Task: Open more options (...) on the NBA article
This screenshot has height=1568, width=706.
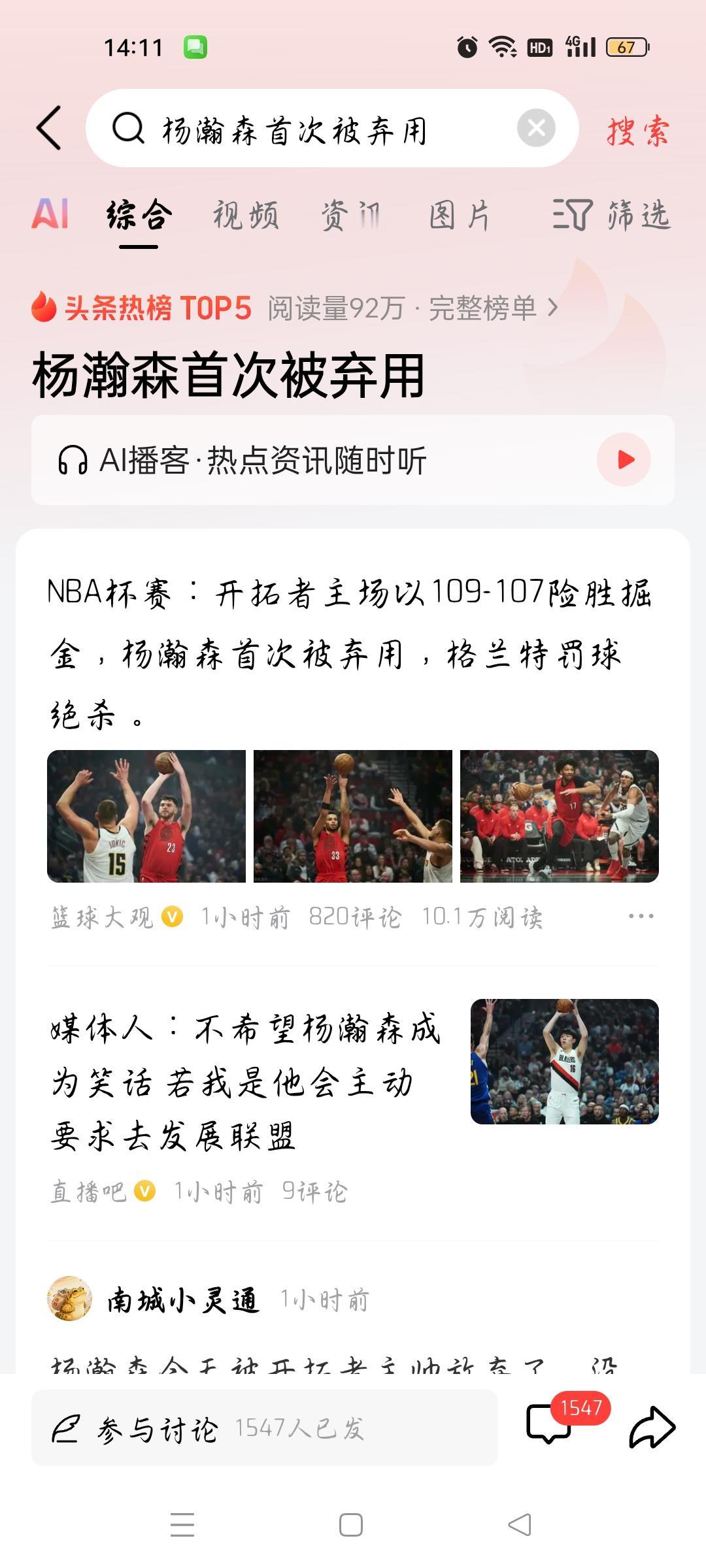Action: (640, 917)
